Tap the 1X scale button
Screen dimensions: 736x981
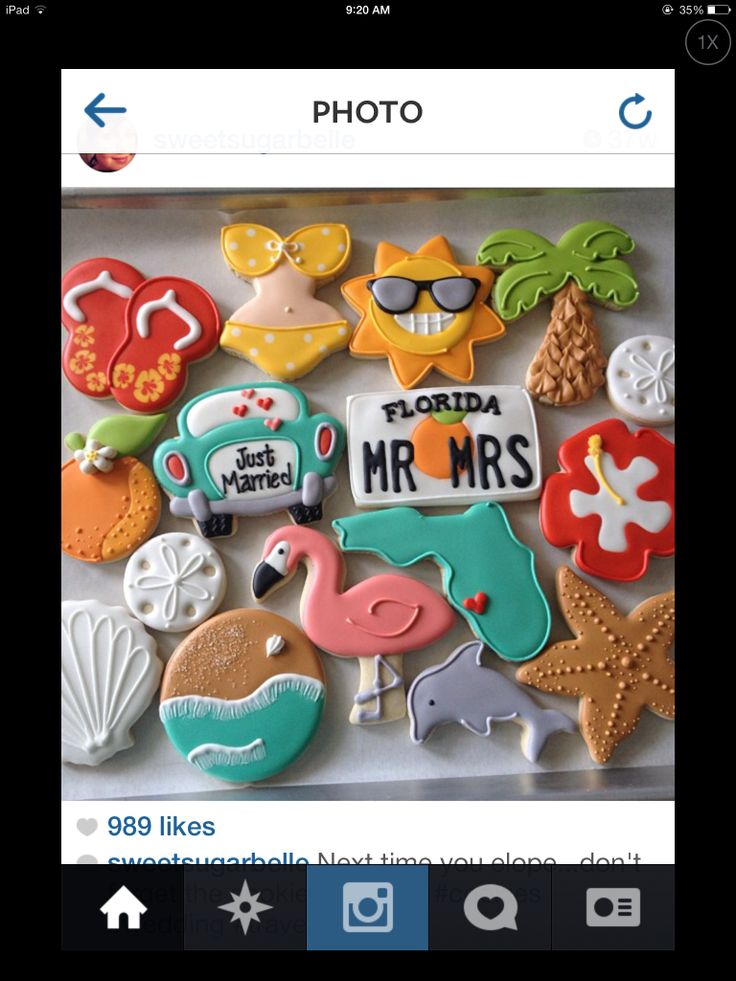pyautogui.click(x=708, y=42)
